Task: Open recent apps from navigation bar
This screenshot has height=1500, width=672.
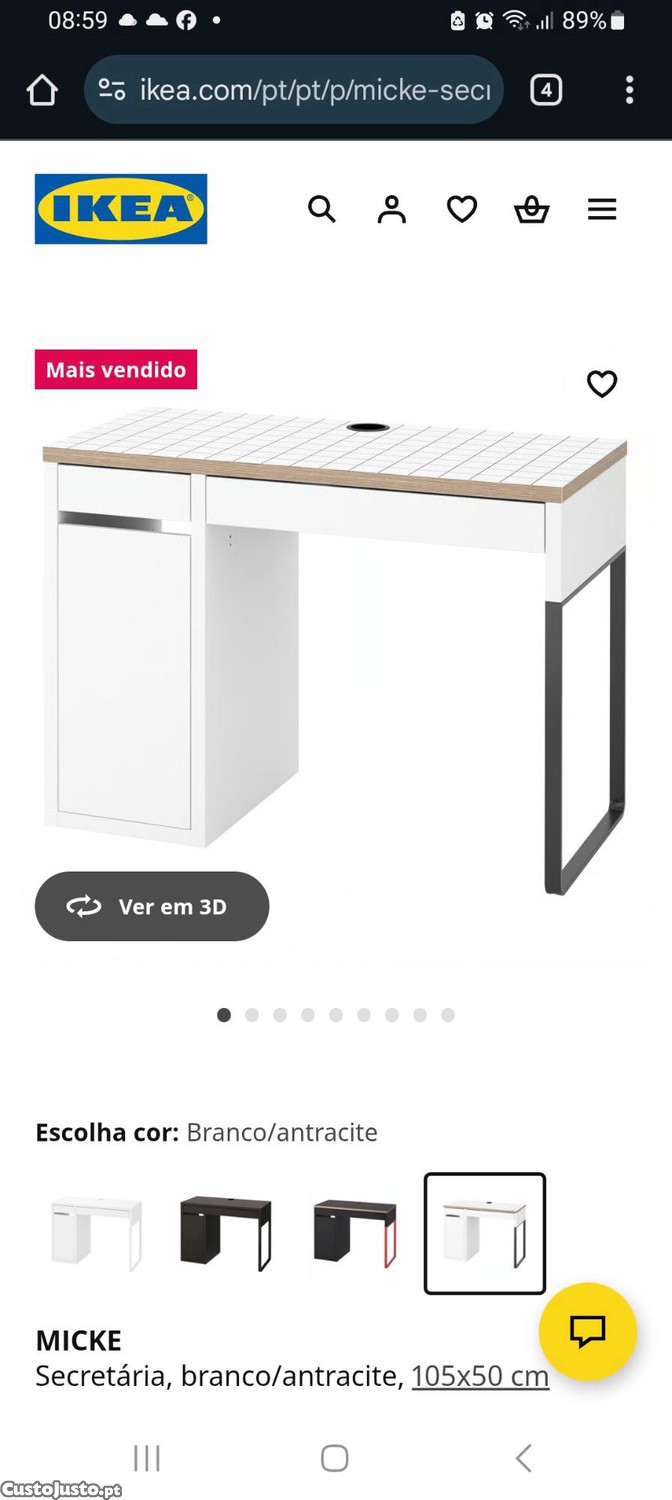Action: 147,1458
